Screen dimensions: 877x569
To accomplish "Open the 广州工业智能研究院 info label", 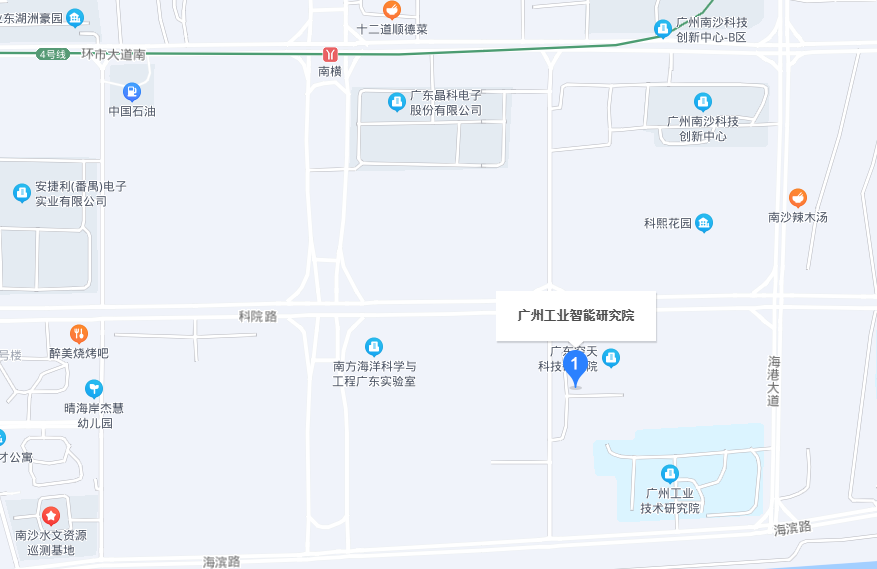I will [x=576, y=316].
